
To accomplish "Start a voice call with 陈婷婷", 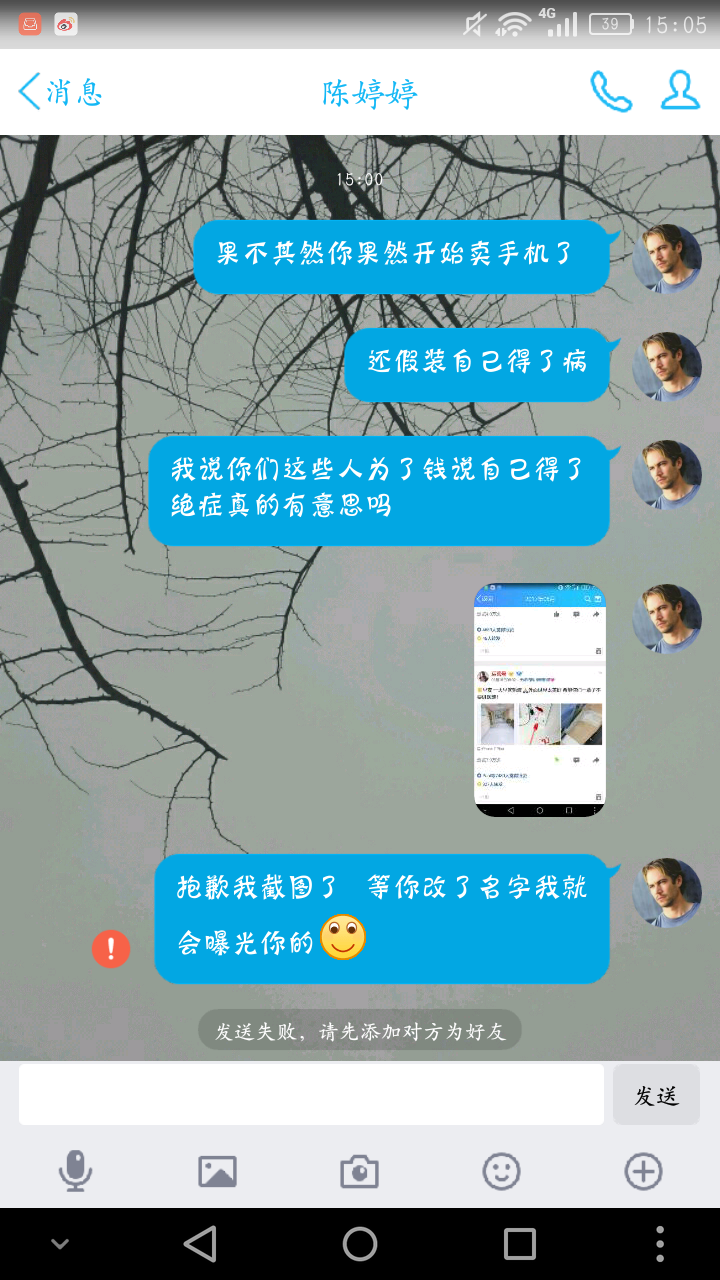I will [610, 92].
